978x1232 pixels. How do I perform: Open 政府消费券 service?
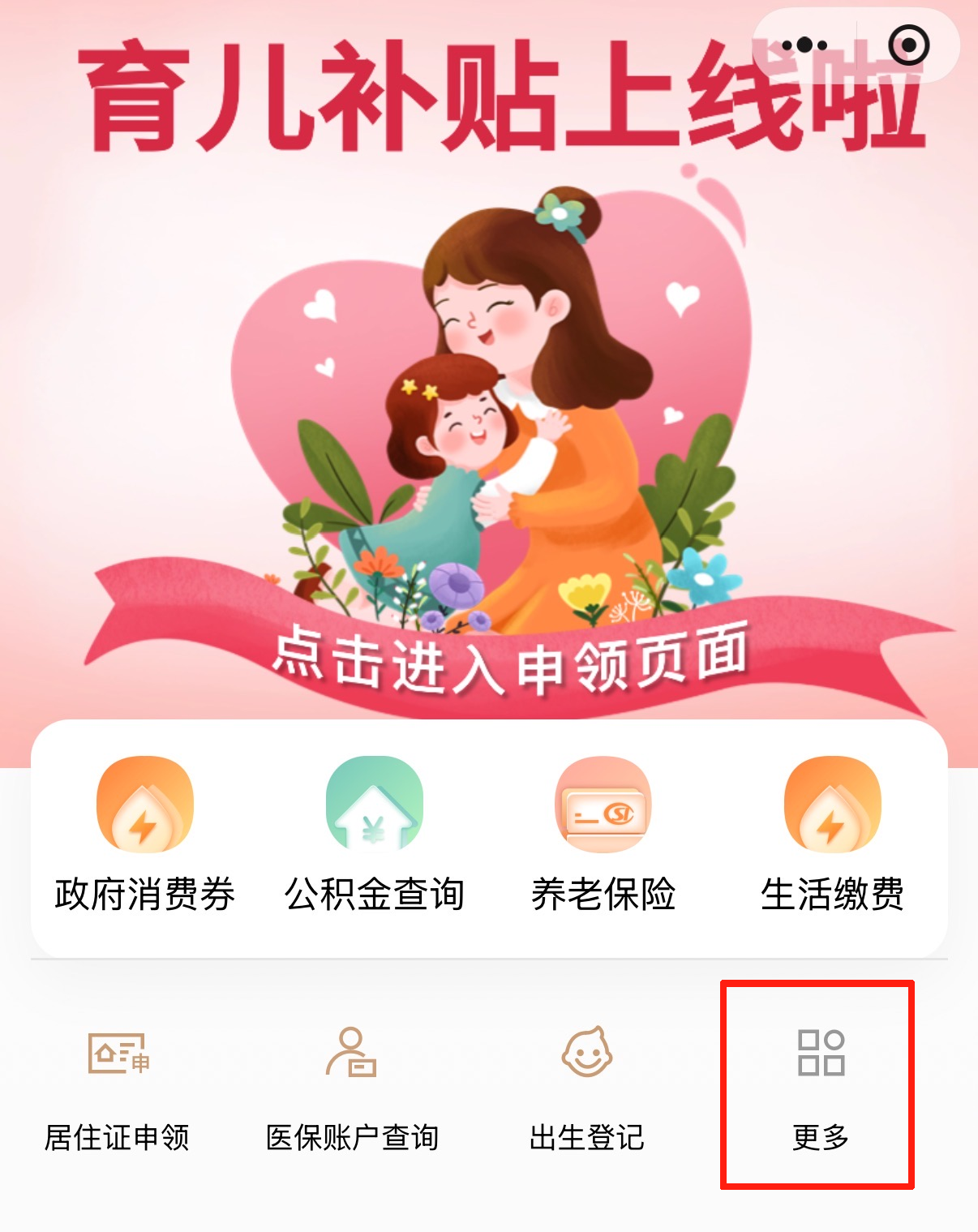click(144, 835)
